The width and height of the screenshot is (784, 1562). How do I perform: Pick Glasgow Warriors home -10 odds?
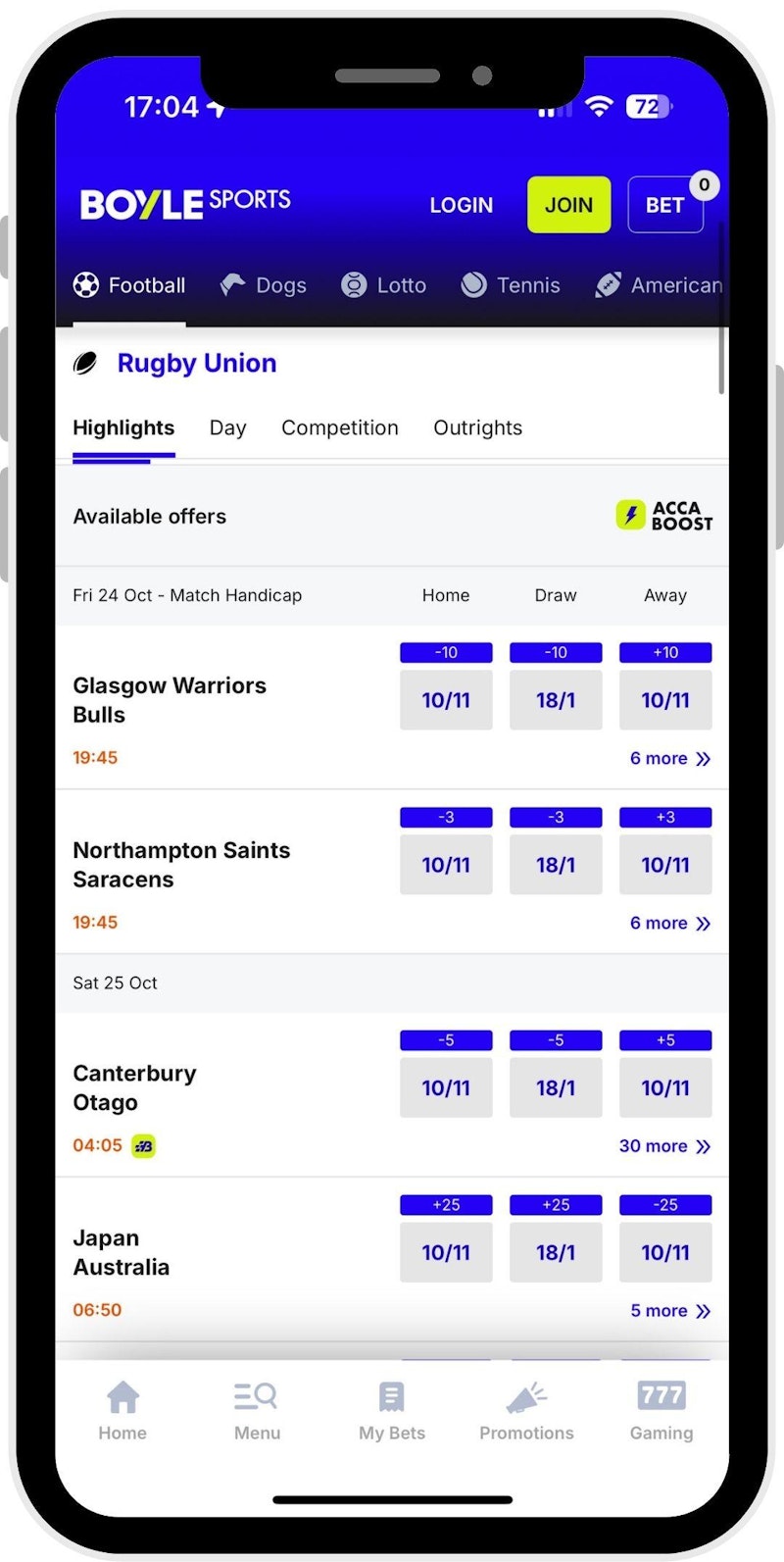[446, 700]
